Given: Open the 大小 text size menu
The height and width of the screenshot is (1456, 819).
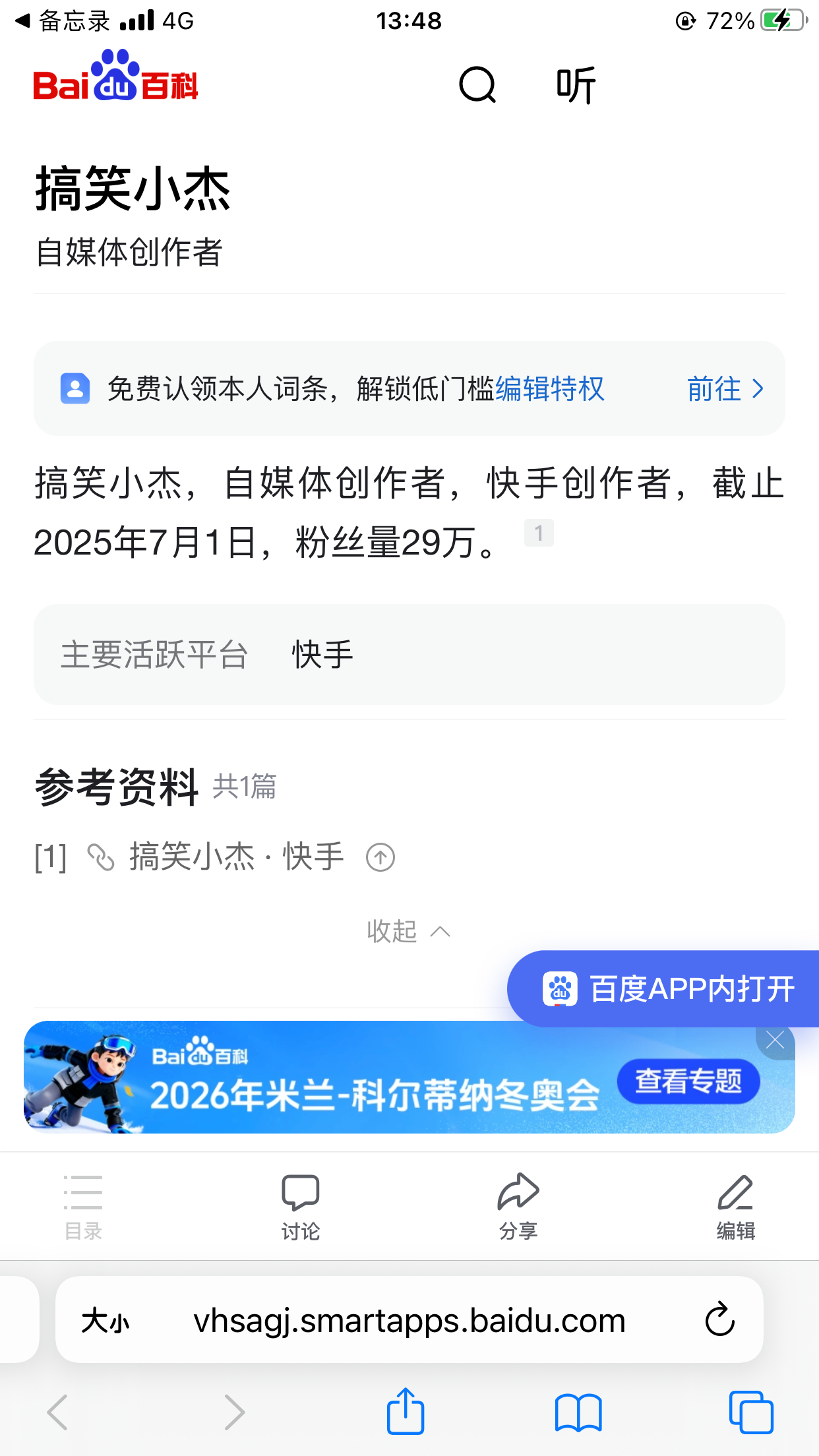Looking at the screenshot, I should 106,1321.
